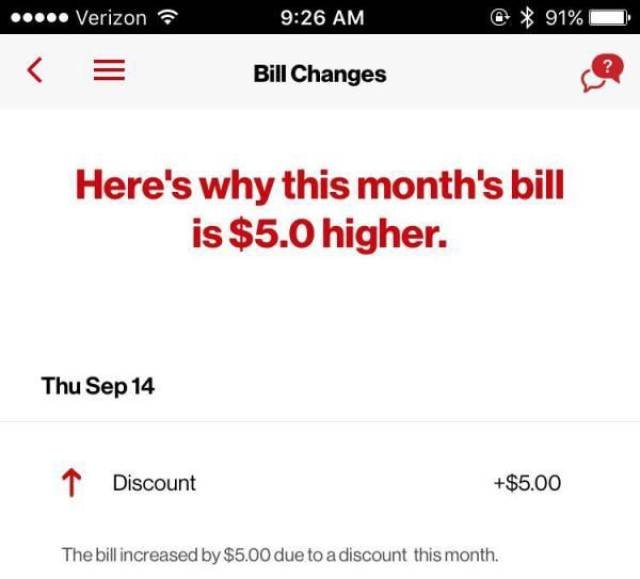Open the help chat bubble
Image resolution: width=640 pixels, height=579 pixels.
(x=601, y=73)
